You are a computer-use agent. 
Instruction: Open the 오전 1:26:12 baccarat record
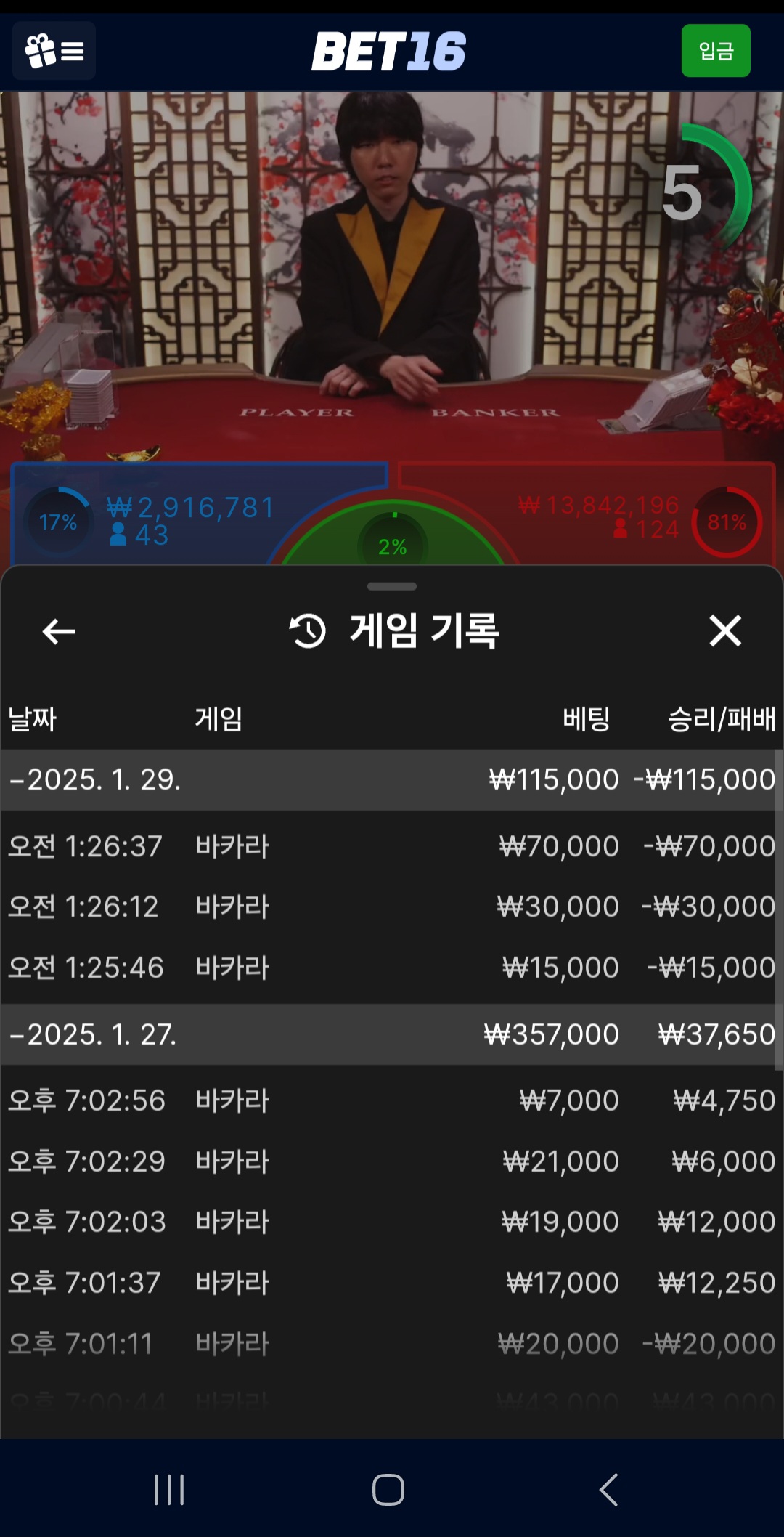392,907
